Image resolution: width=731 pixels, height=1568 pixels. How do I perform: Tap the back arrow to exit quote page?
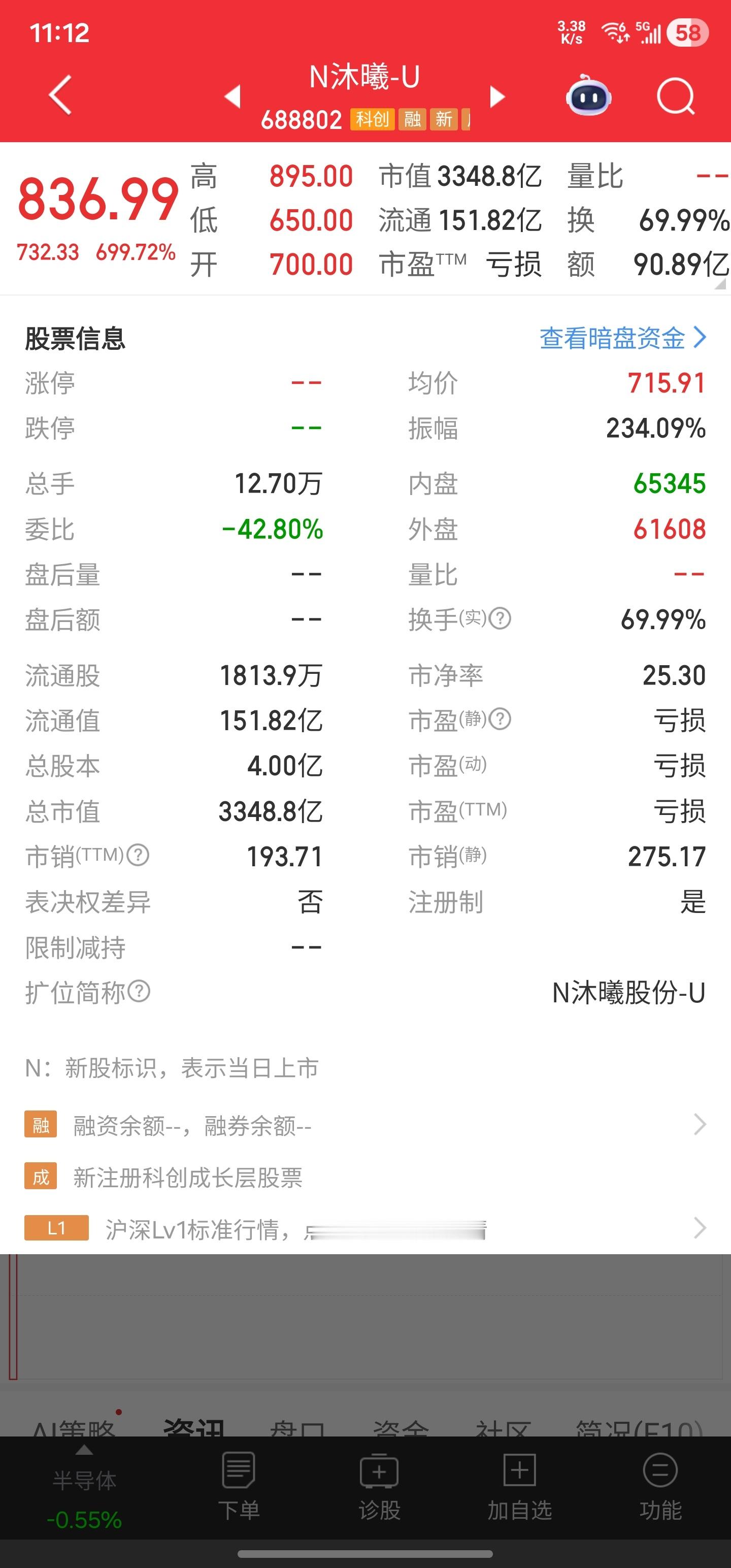[x=58, y=96]
